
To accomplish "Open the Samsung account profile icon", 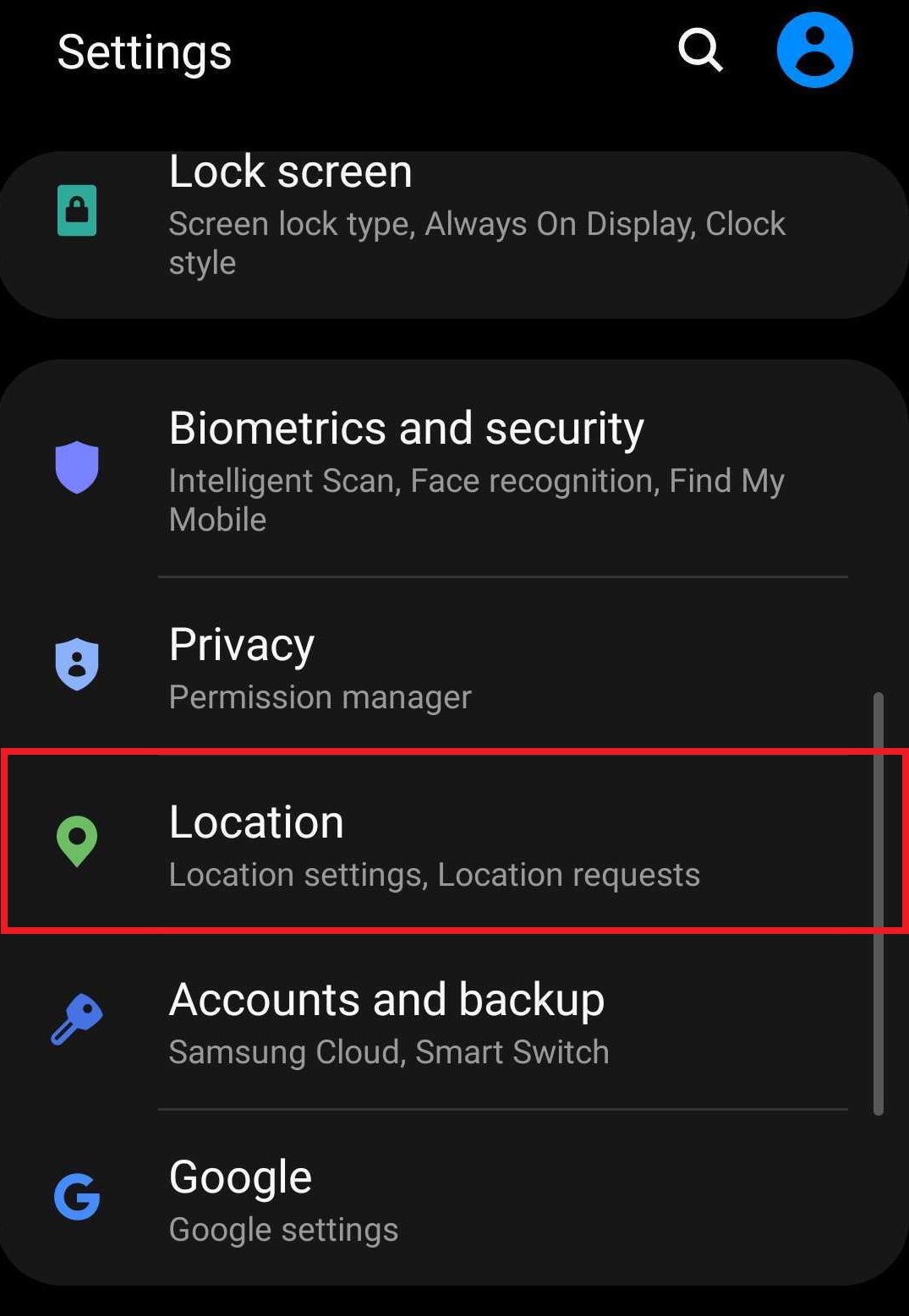I will pyautogui.click(x=814, y=51).
